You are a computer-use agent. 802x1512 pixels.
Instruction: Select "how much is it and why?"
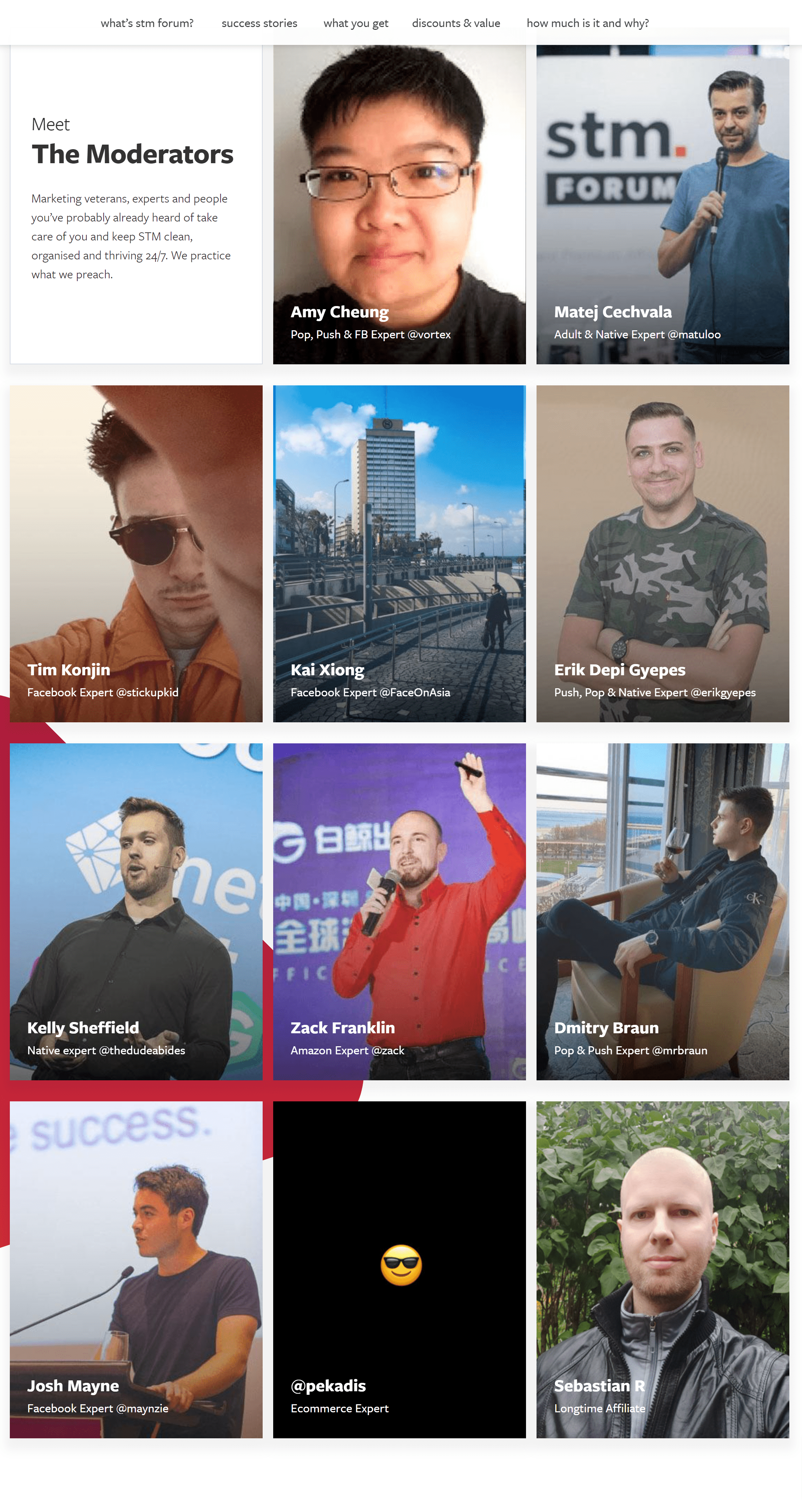tap(587, 24)
